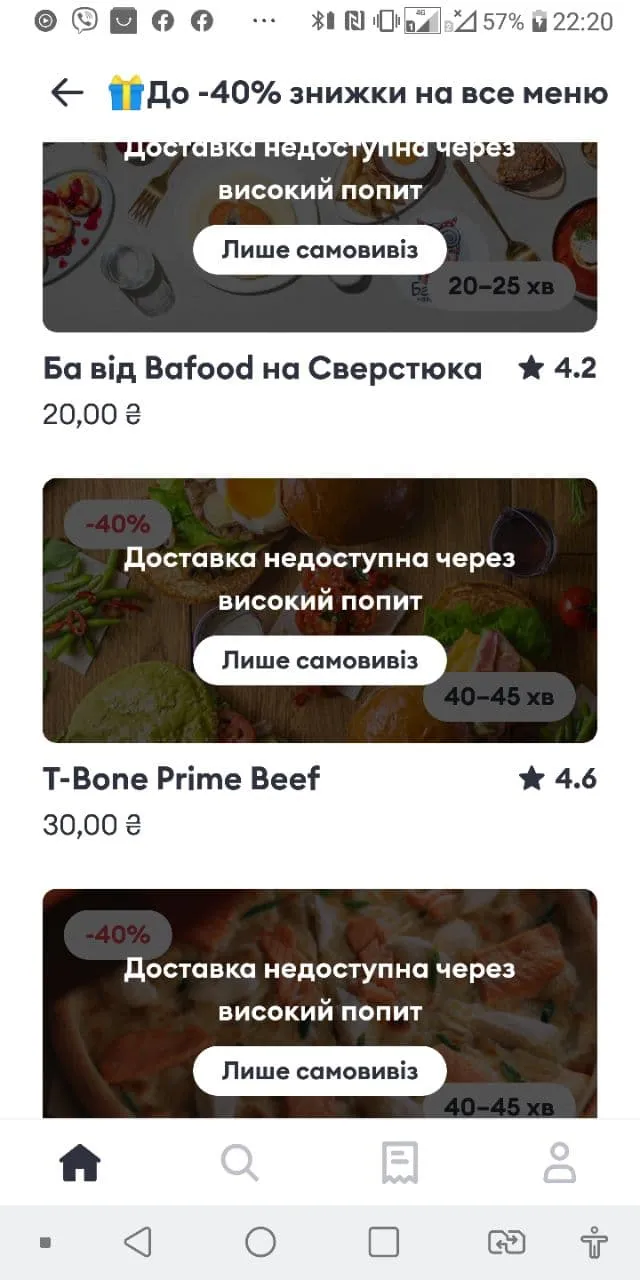Switch to the Search tab

239,1163
